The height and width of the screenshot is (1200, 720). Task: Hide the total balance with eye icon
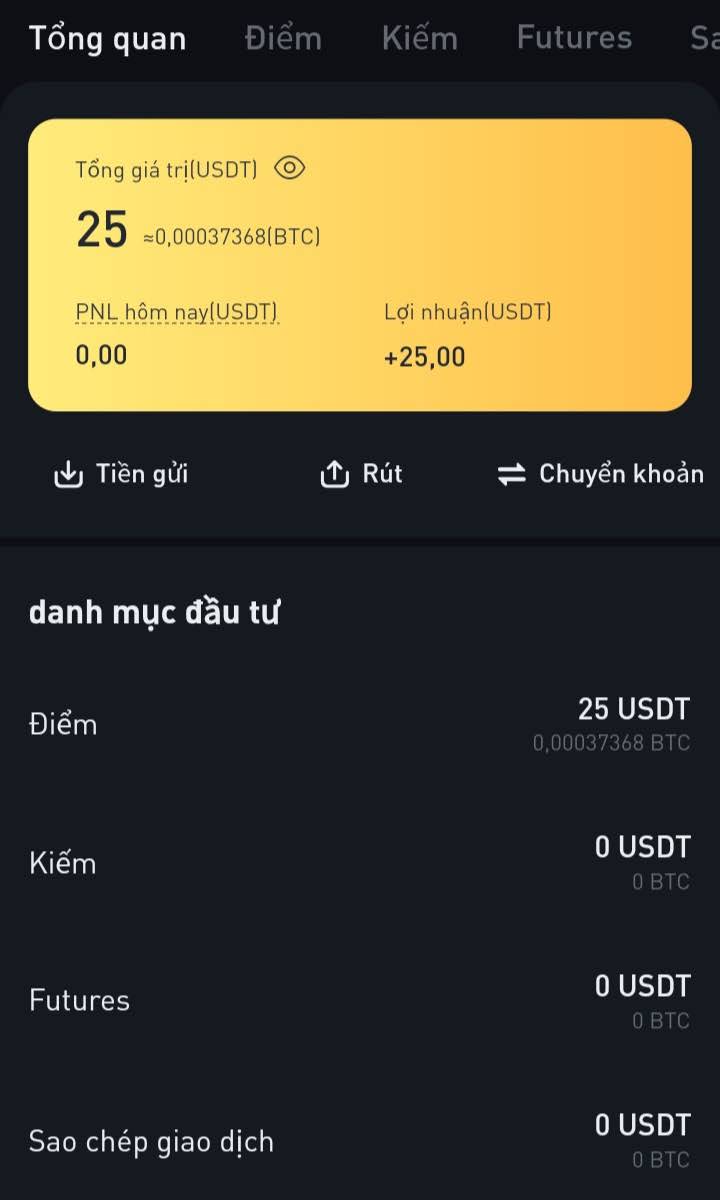tap(289, 168)
